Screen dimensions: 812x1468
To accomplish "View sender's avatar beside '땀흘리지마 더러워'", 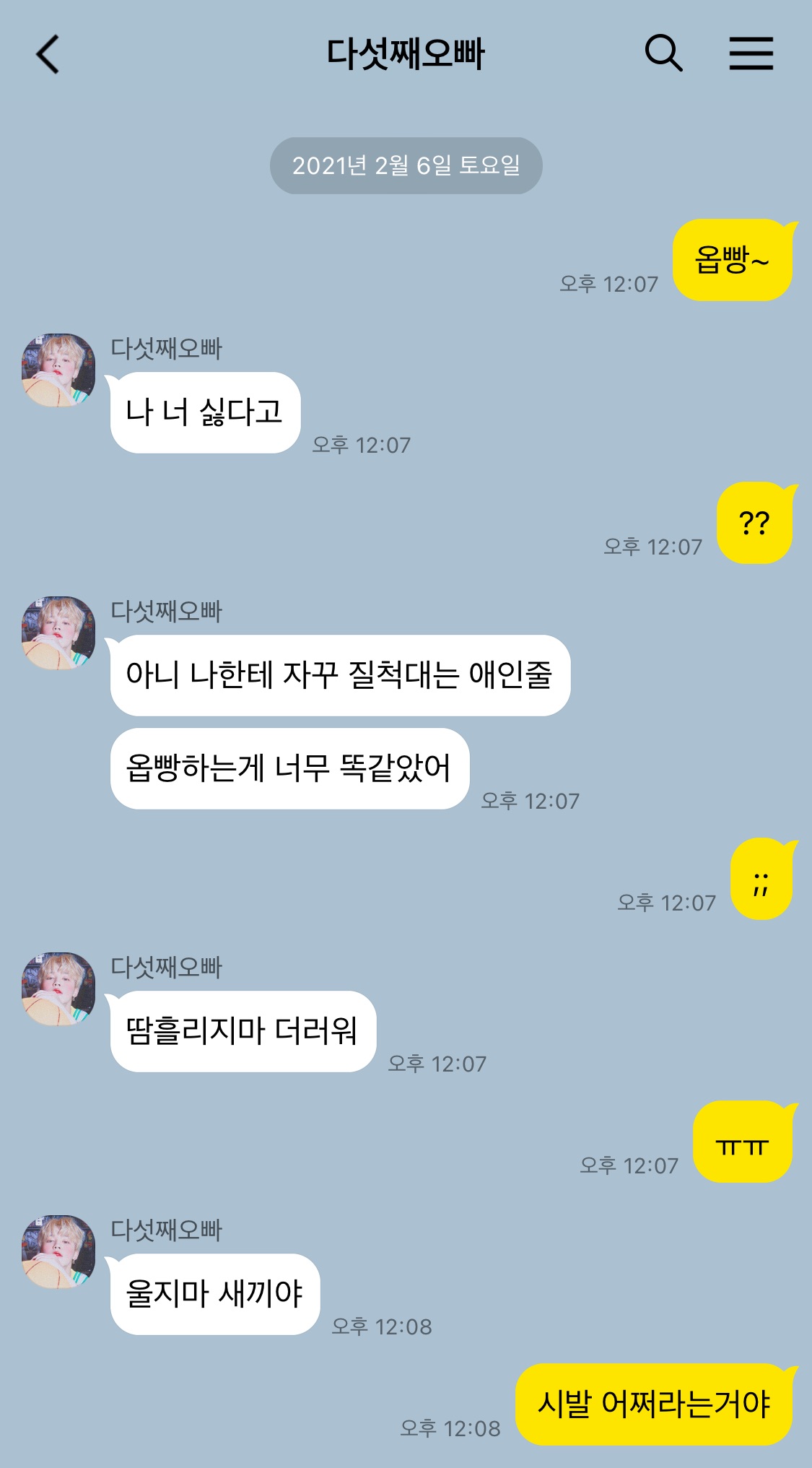I will click(x=58, y=989).
